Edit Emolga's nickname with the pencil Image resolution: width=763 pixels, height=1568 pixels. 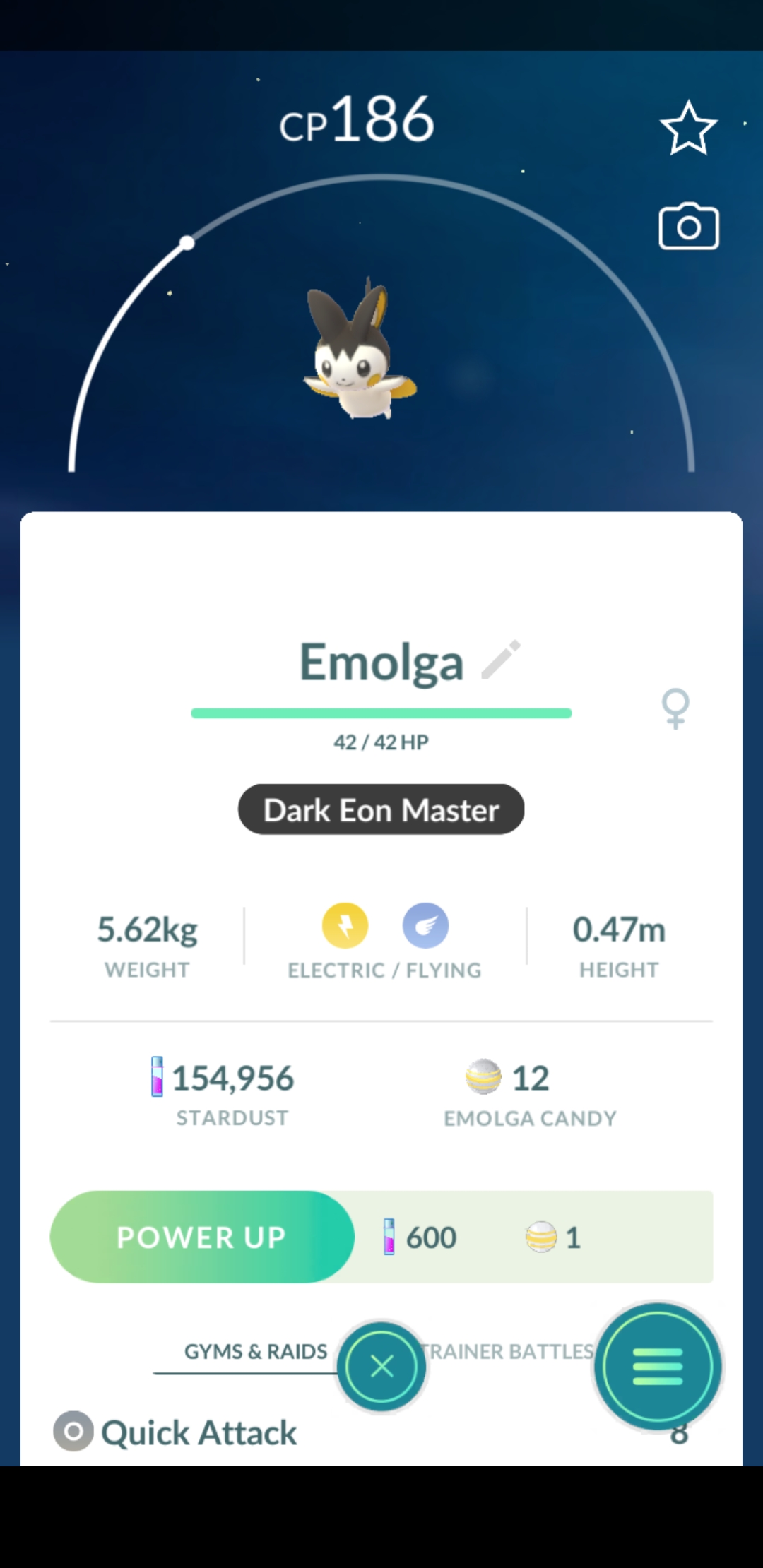coord(501,660)
